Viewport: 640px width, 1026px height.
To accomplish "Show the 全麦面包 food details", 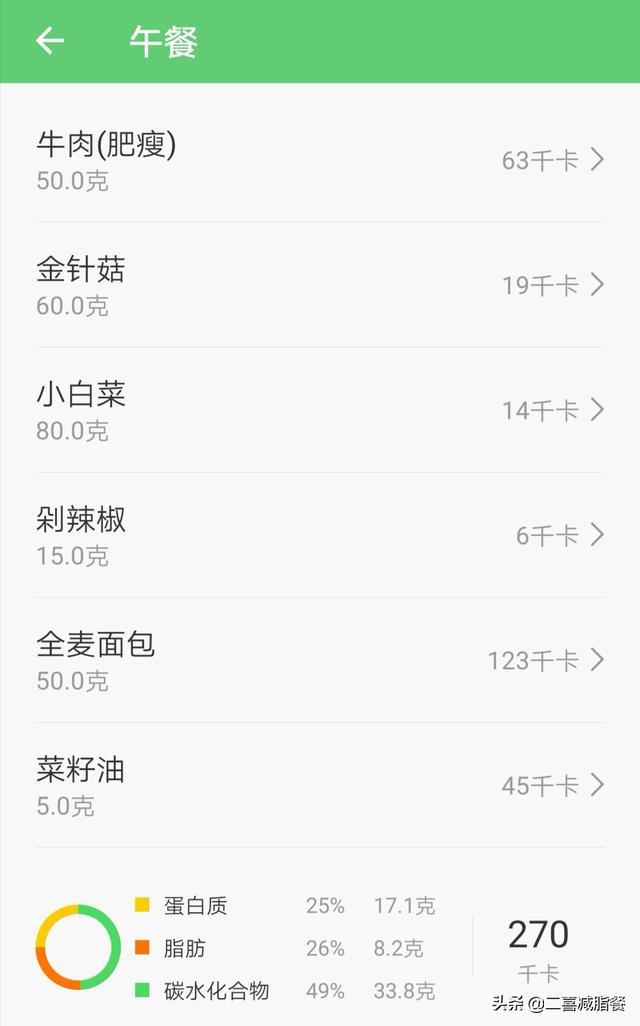I will click(320, 660).
